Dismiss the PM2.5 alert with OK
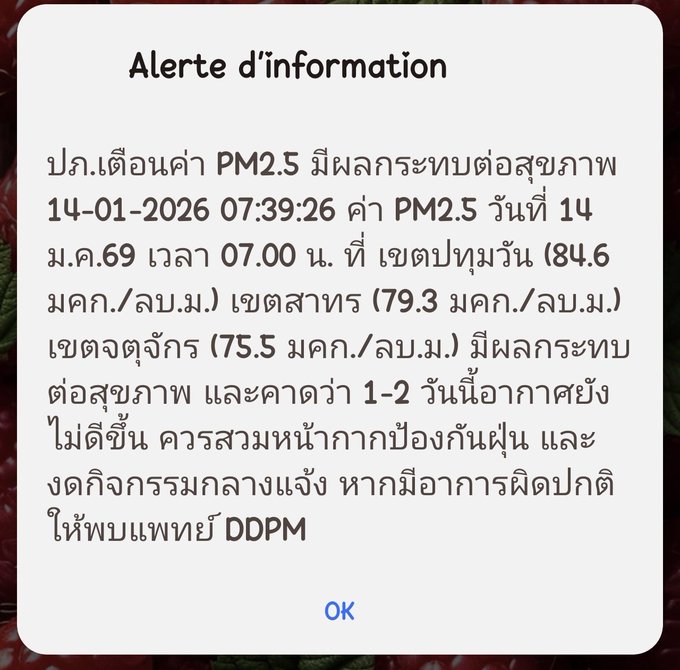The height and width of the screenshot is (670, 680). pos(339,610)
